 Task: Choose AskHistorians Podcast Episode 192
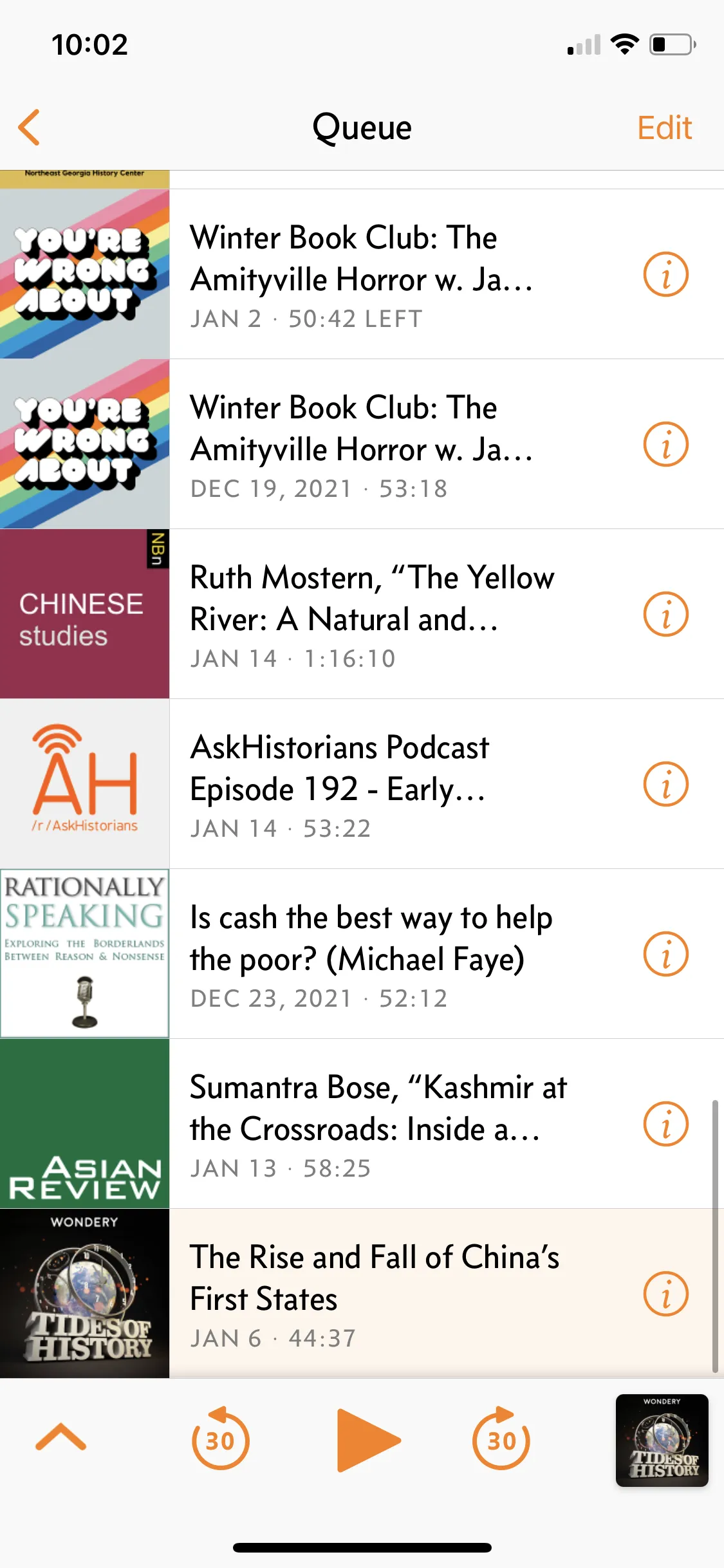coord(386,784)
